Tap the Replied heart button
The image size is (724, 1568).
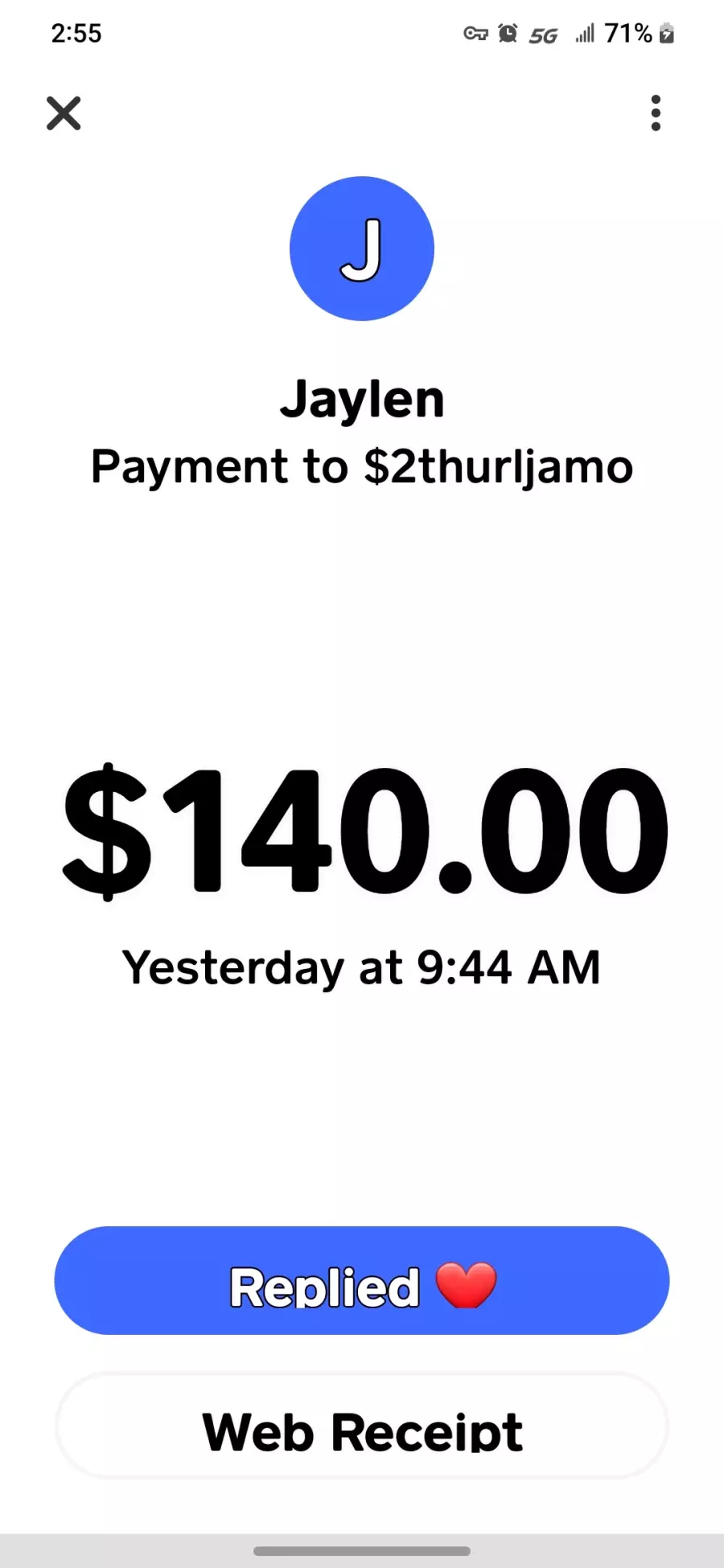tap(362, 1280)
